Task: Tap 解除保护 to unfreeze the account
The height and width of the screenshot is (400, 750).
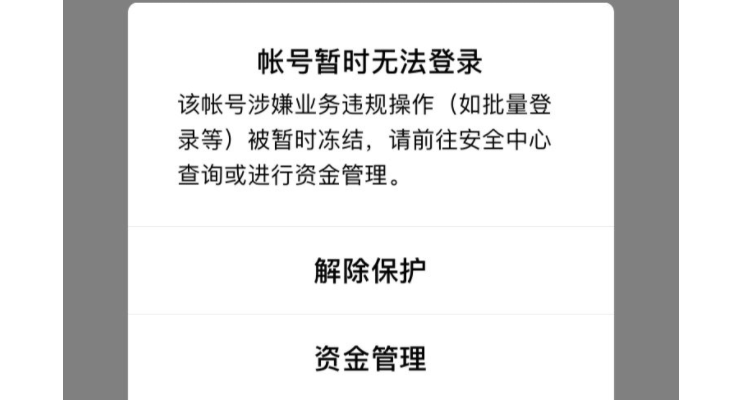Action: [x=371, y=272]
